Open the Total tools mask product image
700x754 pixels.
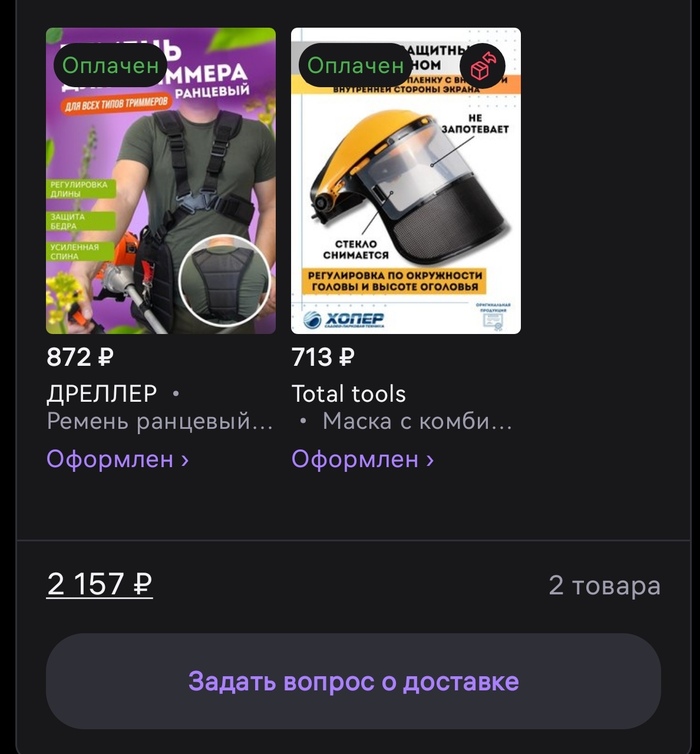(x=406, y=181)
